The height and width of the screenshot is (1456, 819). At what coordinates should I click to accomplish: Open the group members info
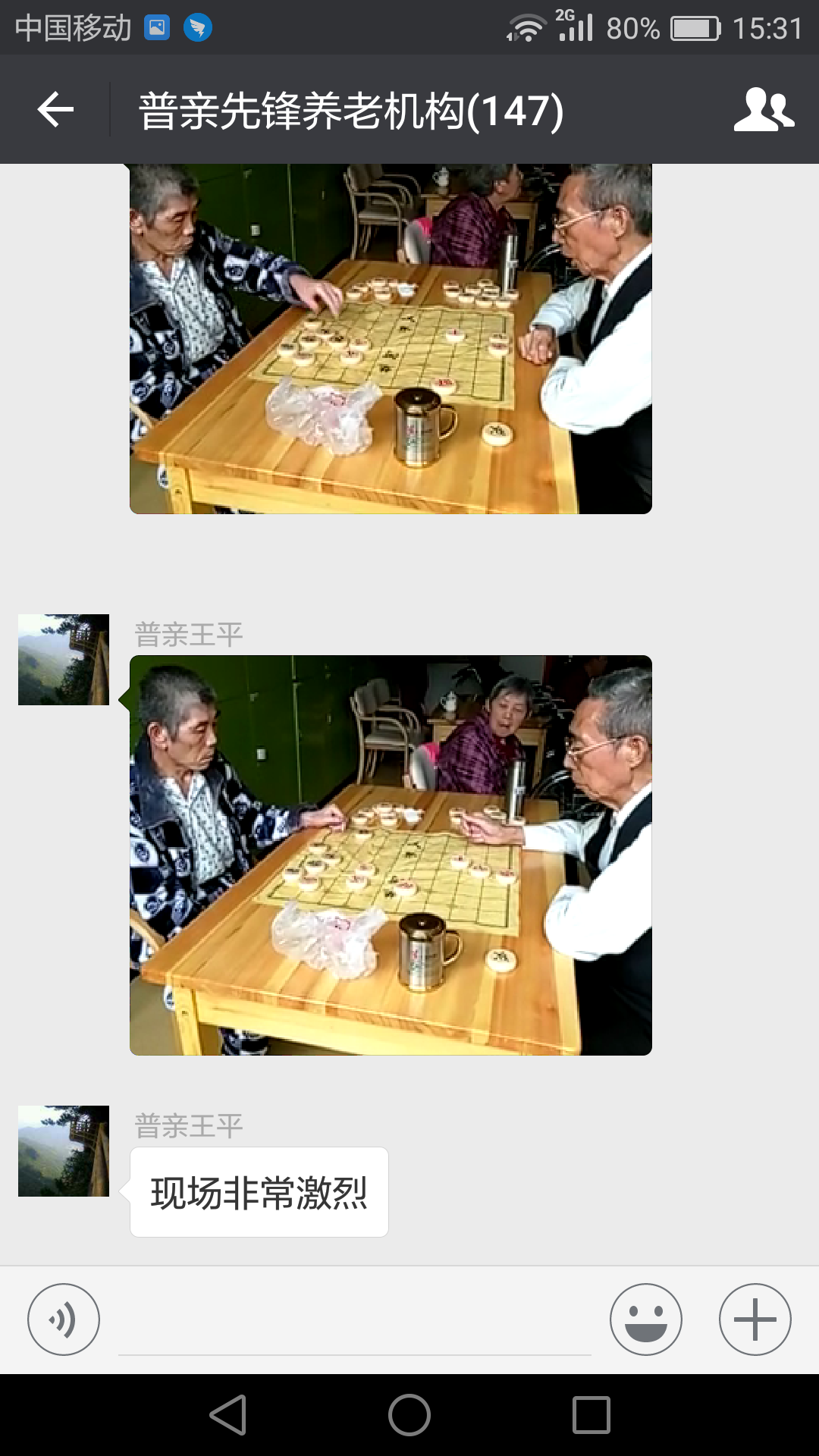(x=763, y=110)
